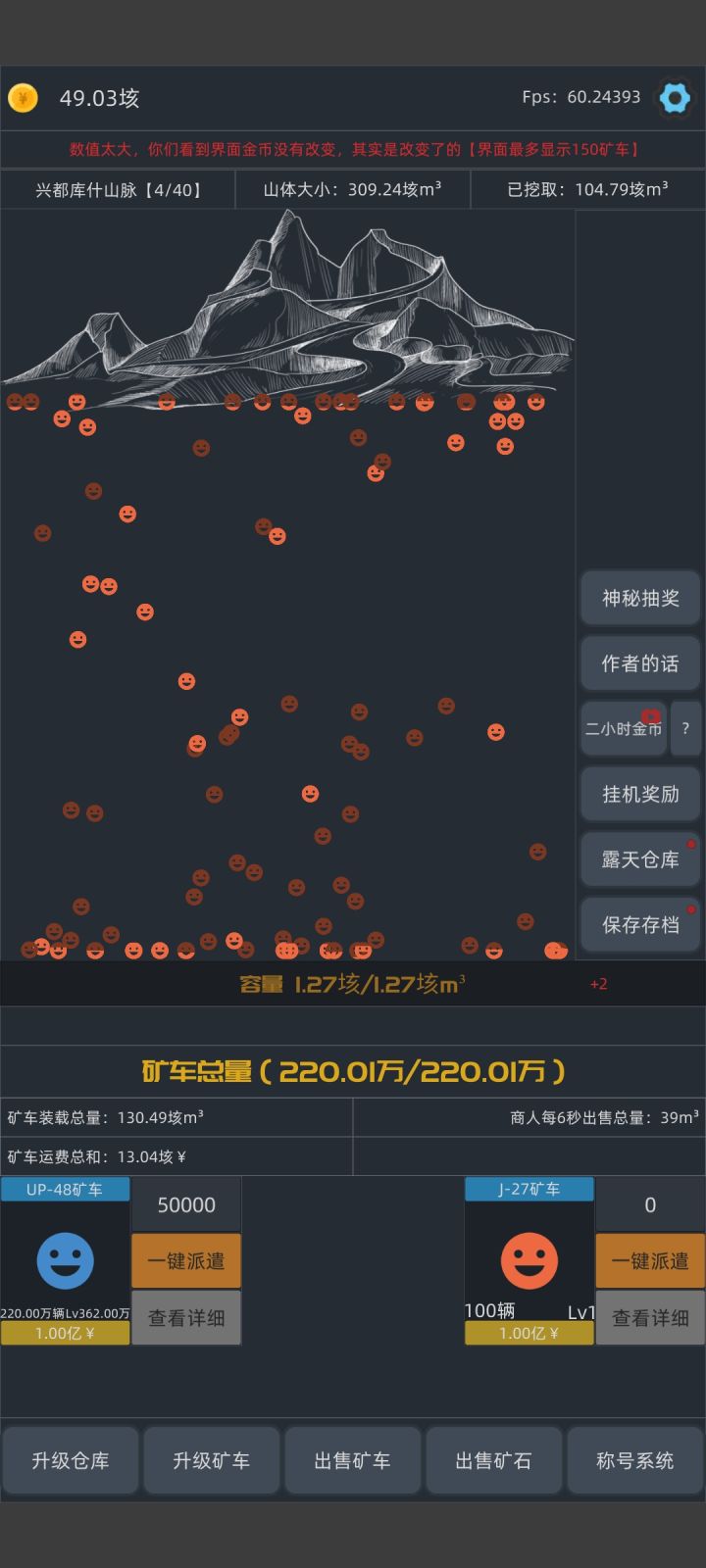Screen dimensions: 706x1568
Task: Open 查看详细 for J-27 carts
Action: coord(650,1318)
